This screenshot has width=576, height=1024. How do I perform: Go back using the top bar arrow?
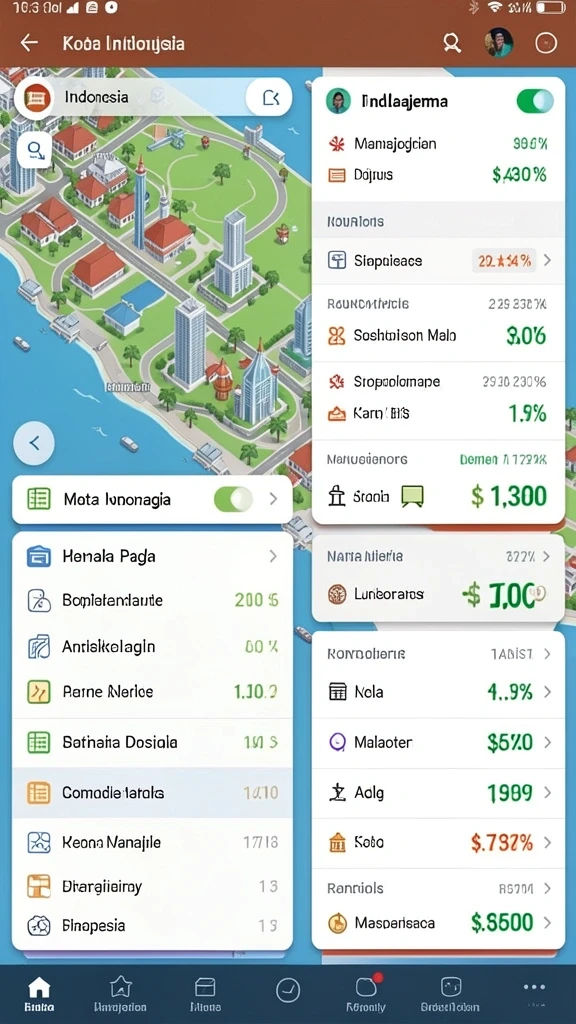point(29,43)
